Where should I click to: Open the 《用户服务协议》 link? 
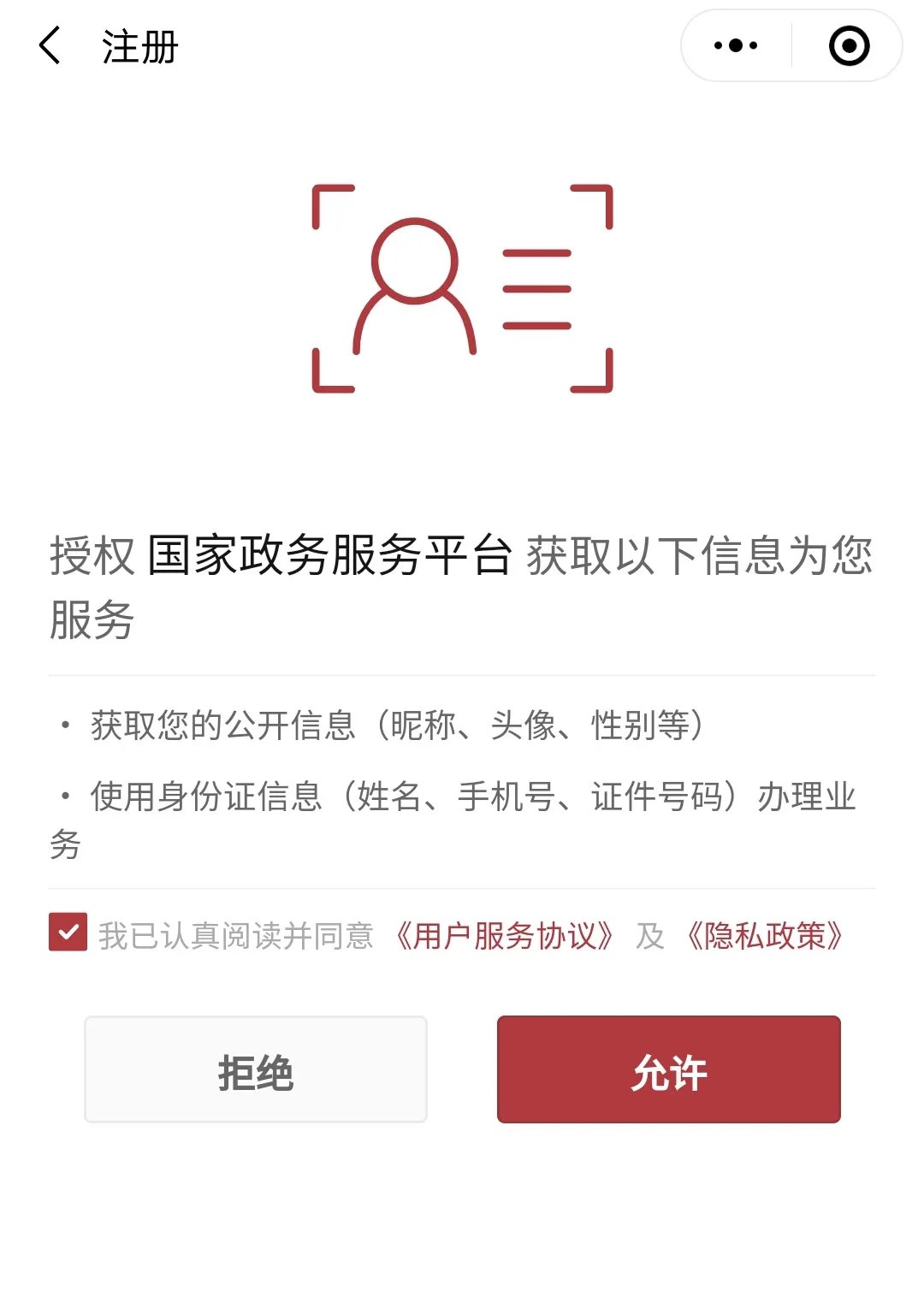[504, 936]
